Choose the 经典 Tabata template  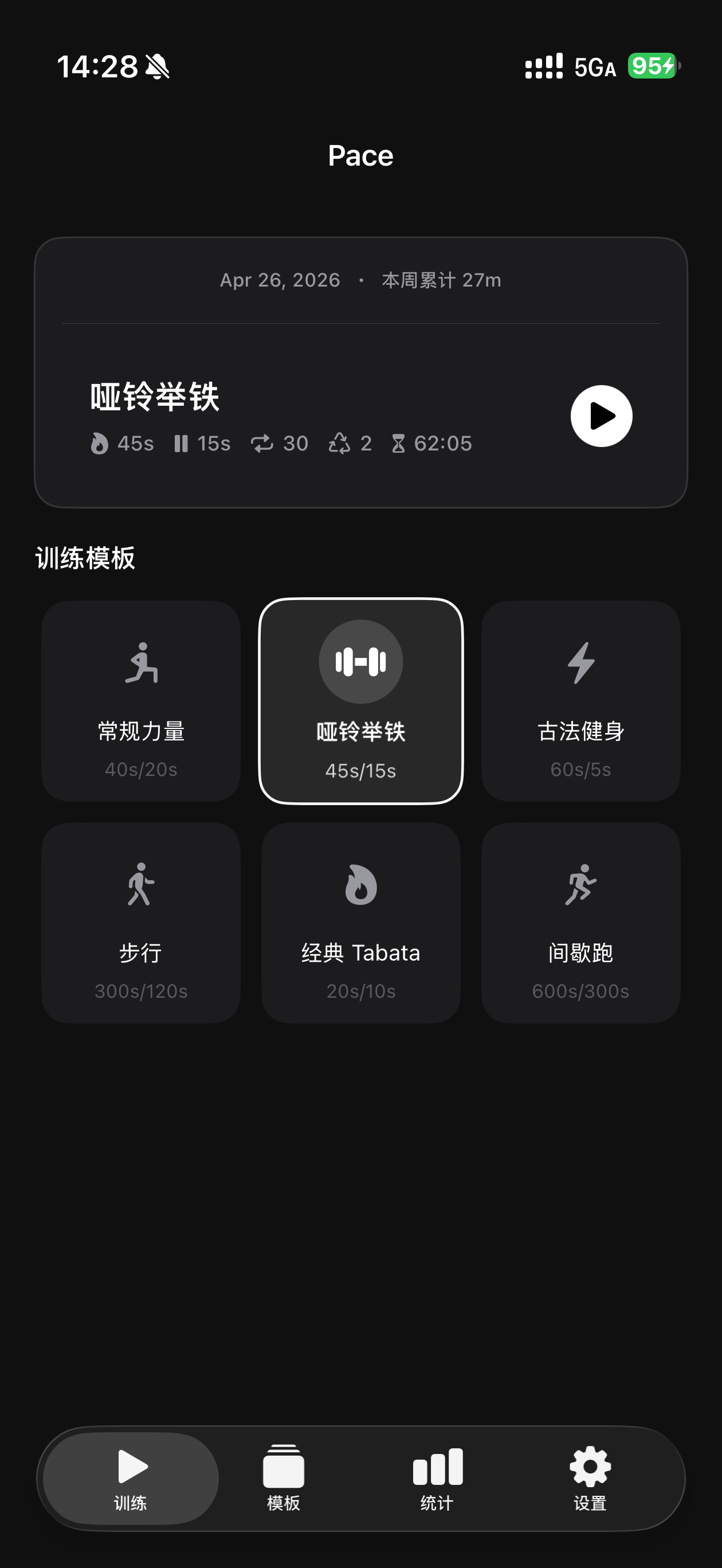click(x=361, y=923)
